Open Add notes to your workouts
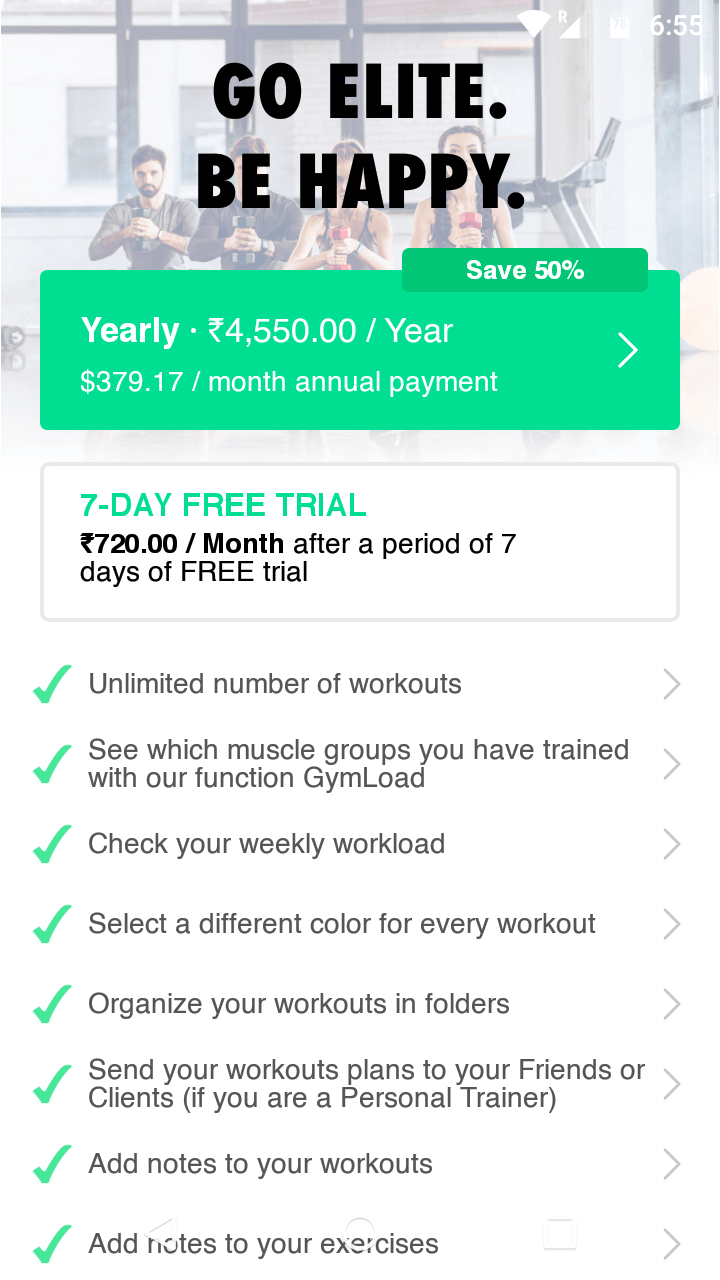 [x=360, y=1164]
